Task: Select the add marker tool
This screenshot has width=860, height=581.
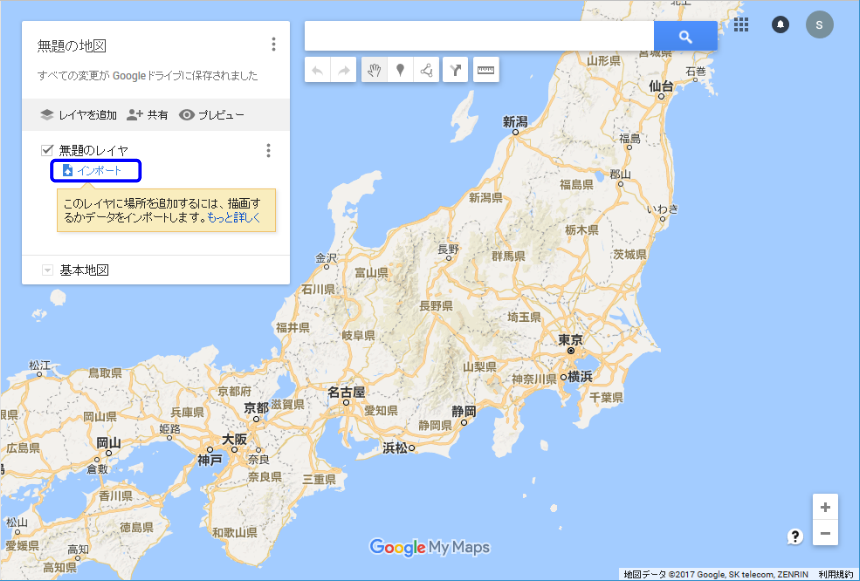Action: 400,70
